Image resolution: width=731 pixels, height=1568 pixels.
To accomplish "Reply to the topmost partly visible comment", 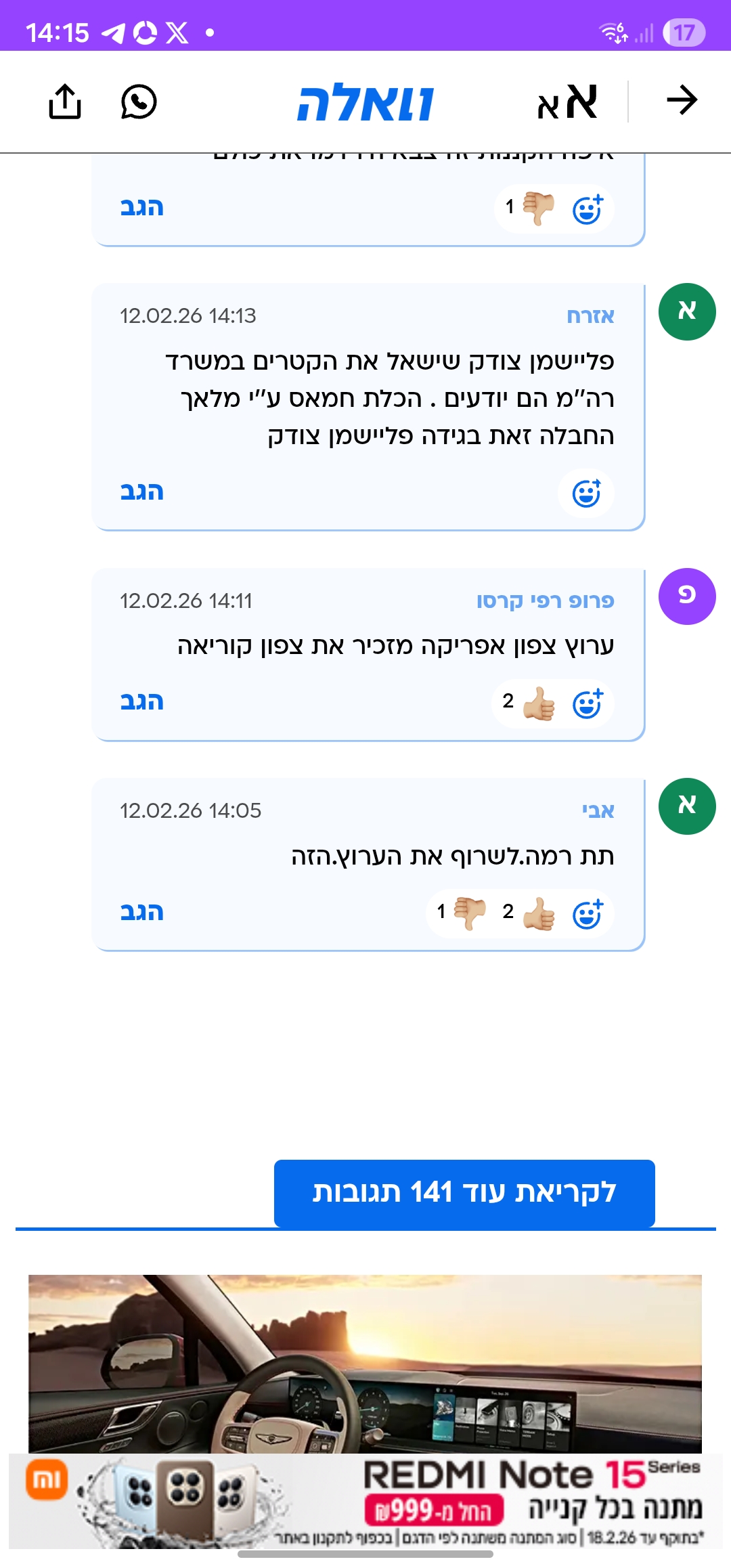I will pos(142,207).
